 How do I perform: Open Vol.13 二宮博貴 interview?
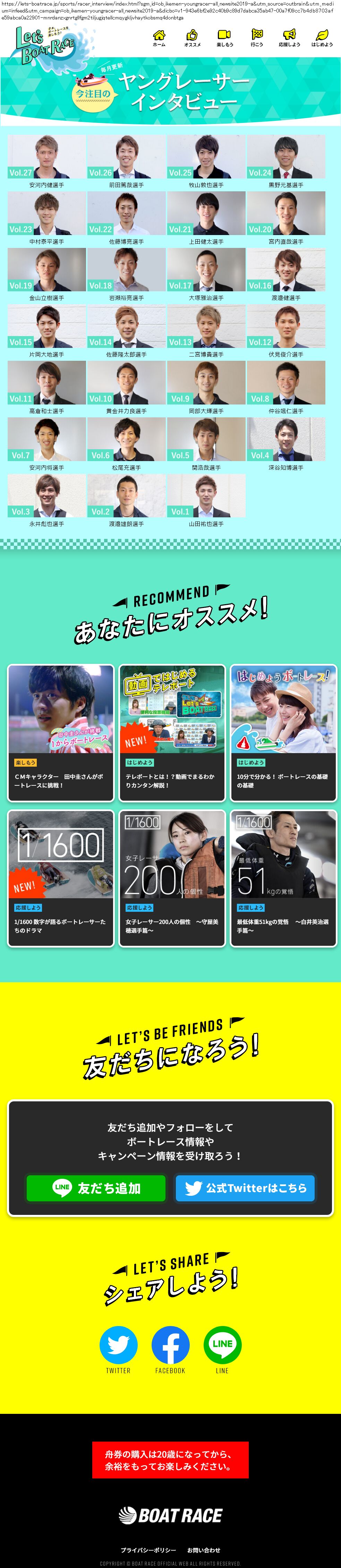pos(206,327)
